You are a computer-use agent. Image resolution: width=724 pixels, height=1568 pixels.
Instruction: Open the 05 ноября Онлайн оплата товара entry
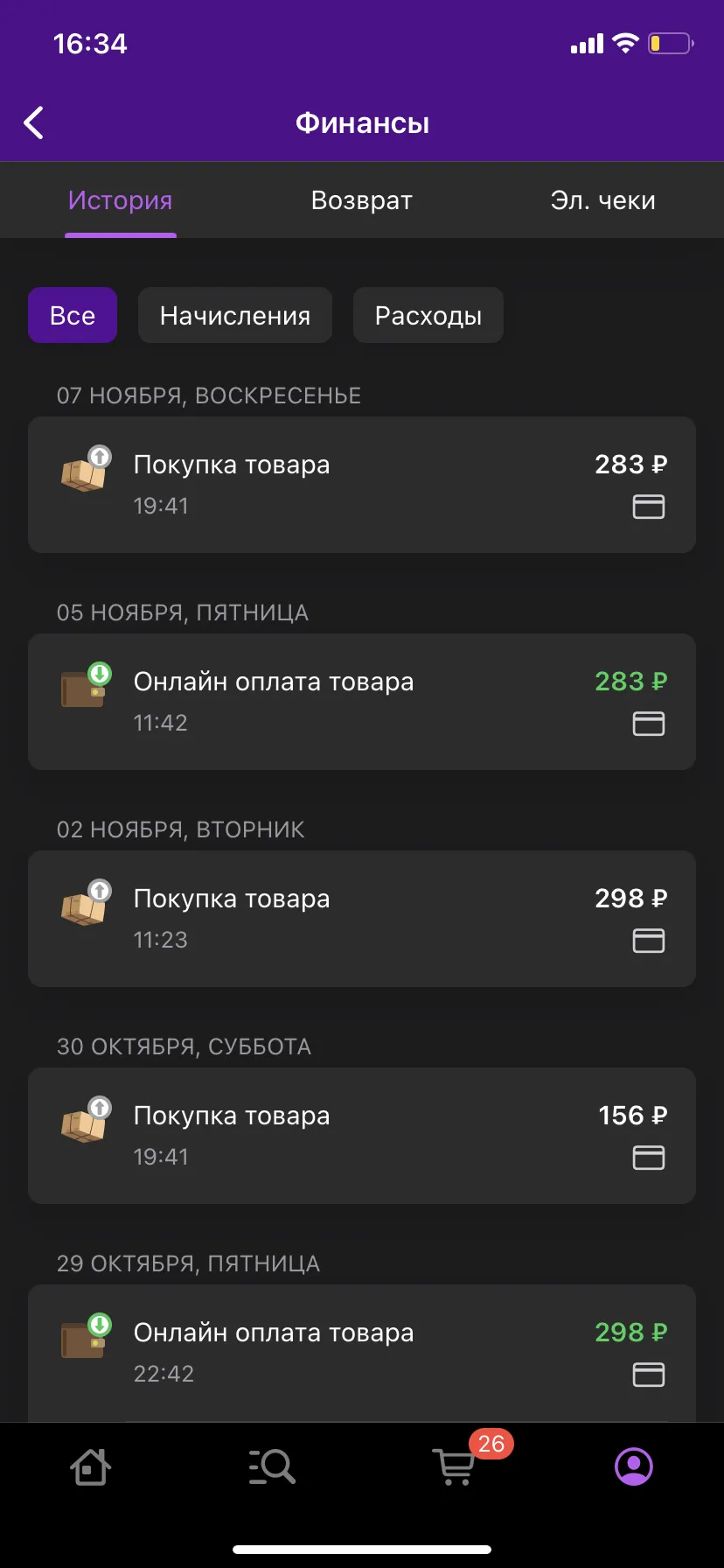[362, 702]
